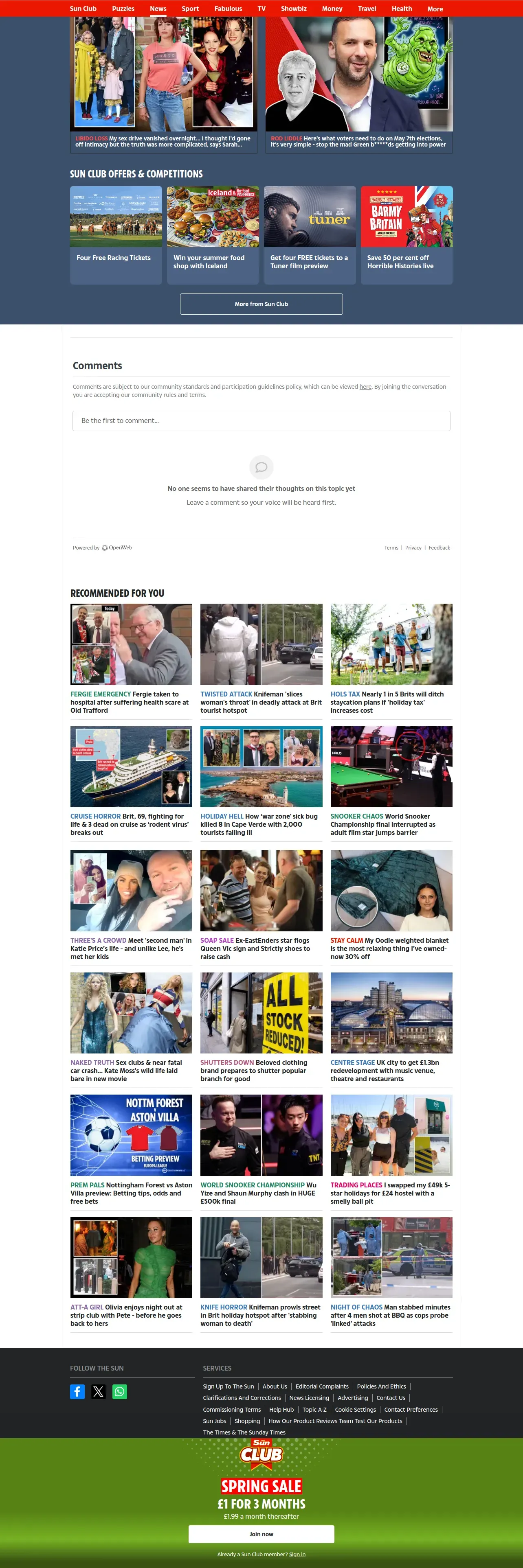This screenshot has height=1568, width=523.
Task: Open community guidelines via the 'here' link
Action: tap(365, 387)
